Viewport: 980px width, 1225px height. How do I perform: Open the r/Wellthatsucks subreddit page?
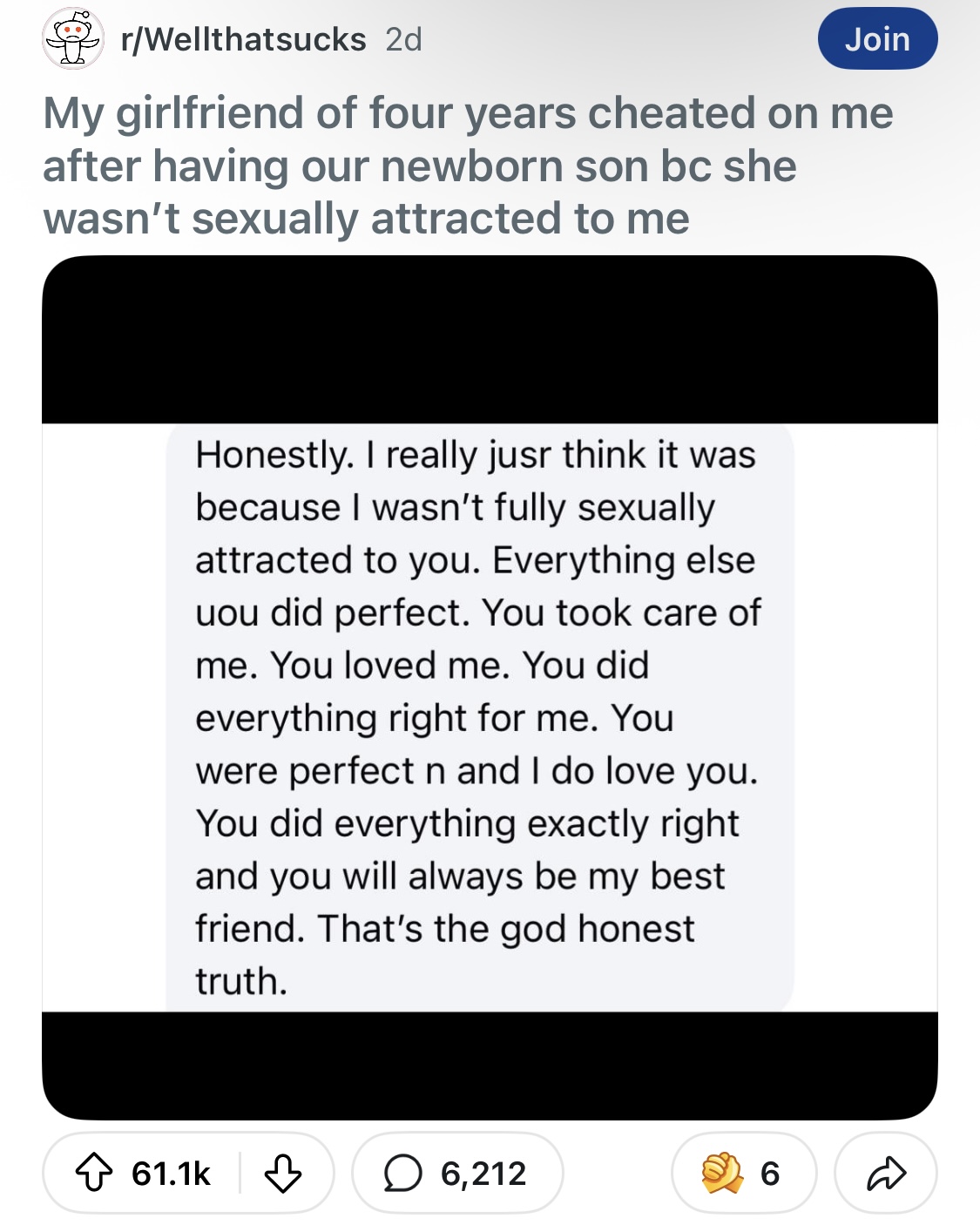[x=243, y=39]
